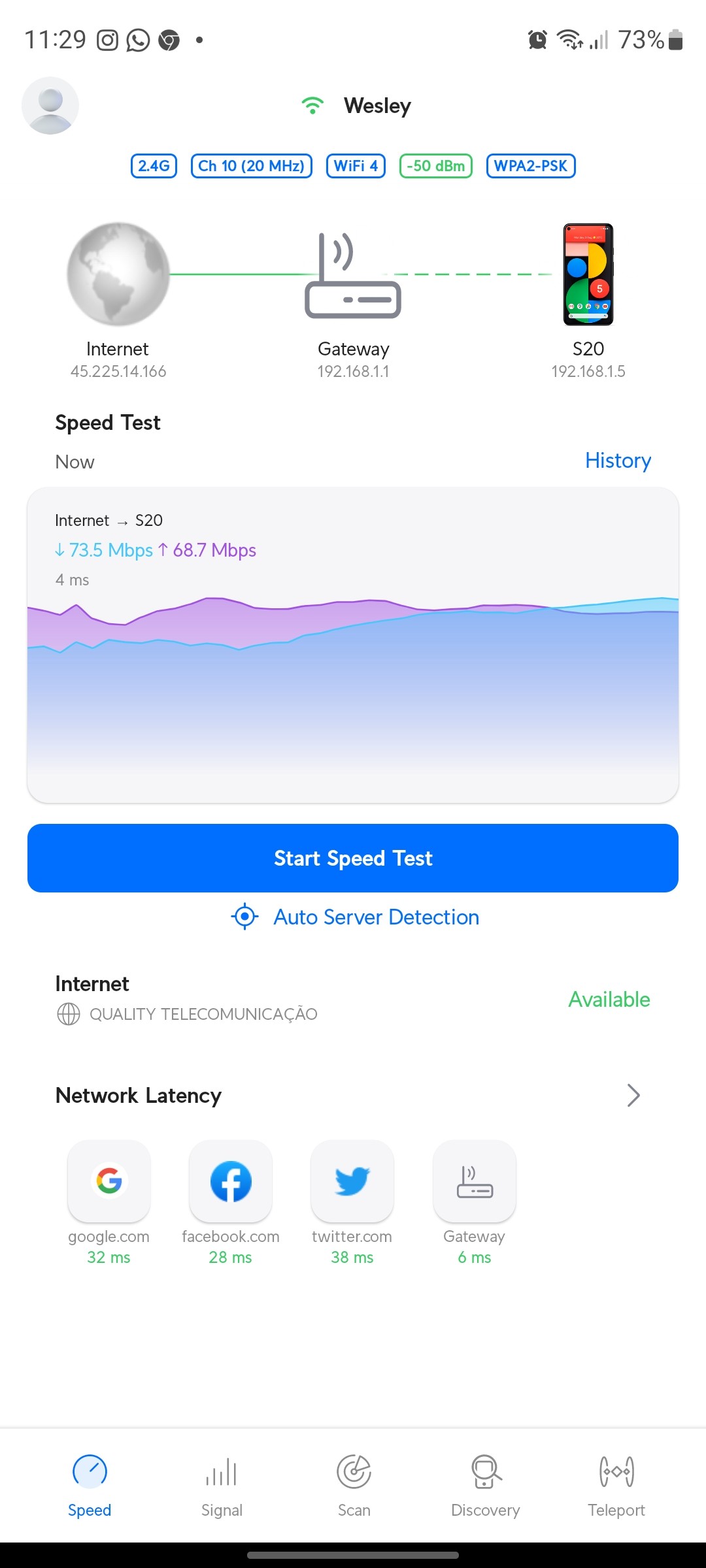Viewport: 706px width, 1568px height.
Task: Open the Internet globe node
Action: click(x=118, y=274)
